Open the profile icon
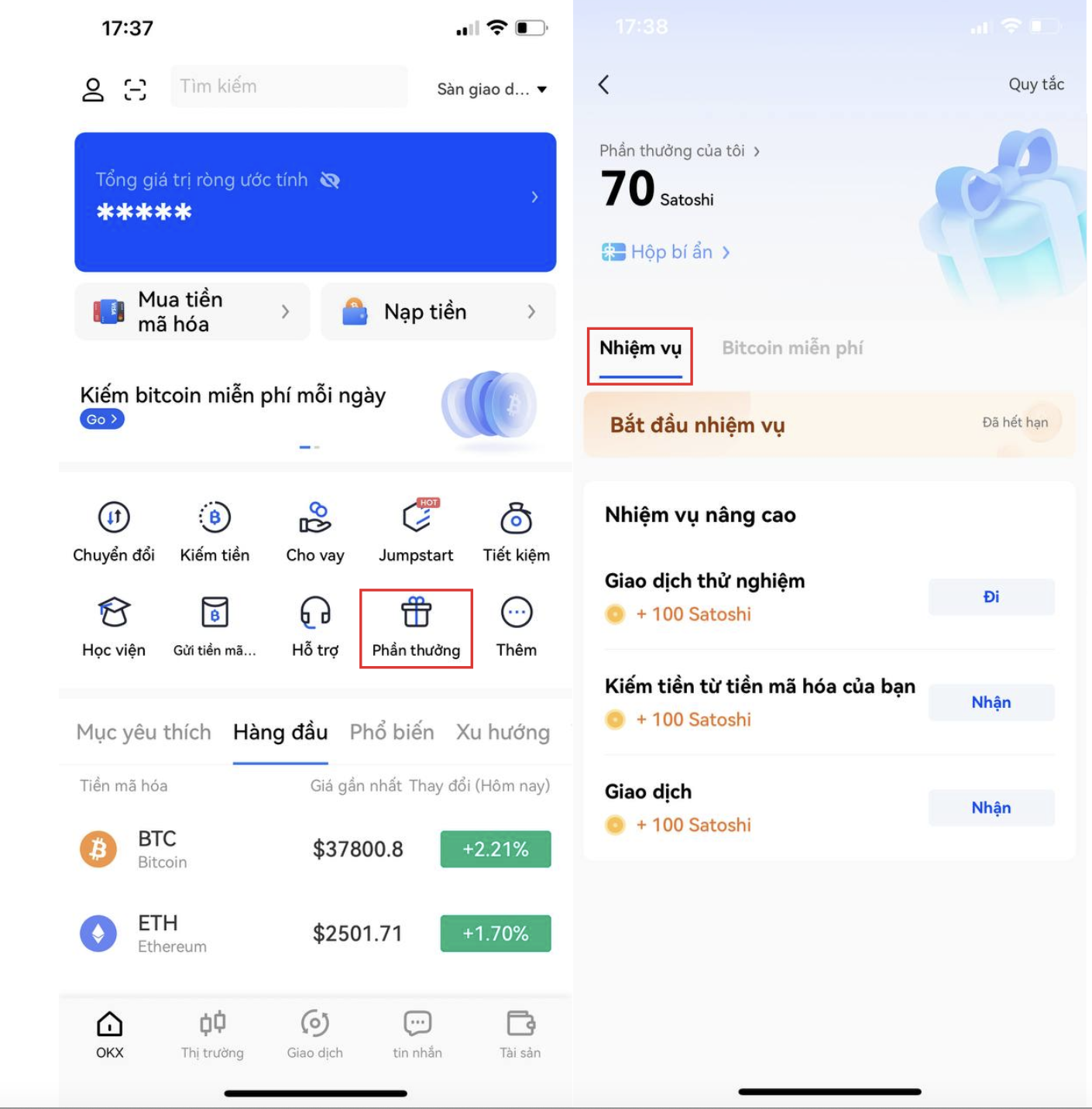The height and width of the screenshot is (1109, 1092). pos(93,90)
